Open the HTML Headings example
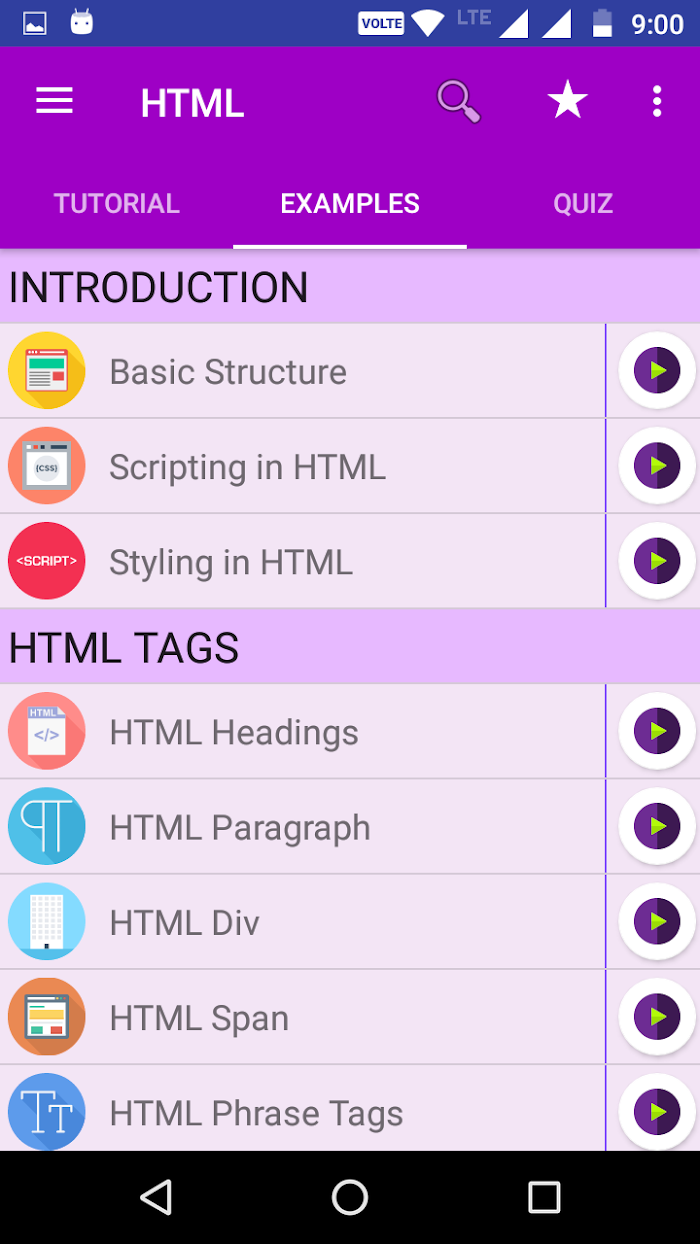Image resolution: width=700 pixels, height=1244 pixels. [x=302, y=732]
